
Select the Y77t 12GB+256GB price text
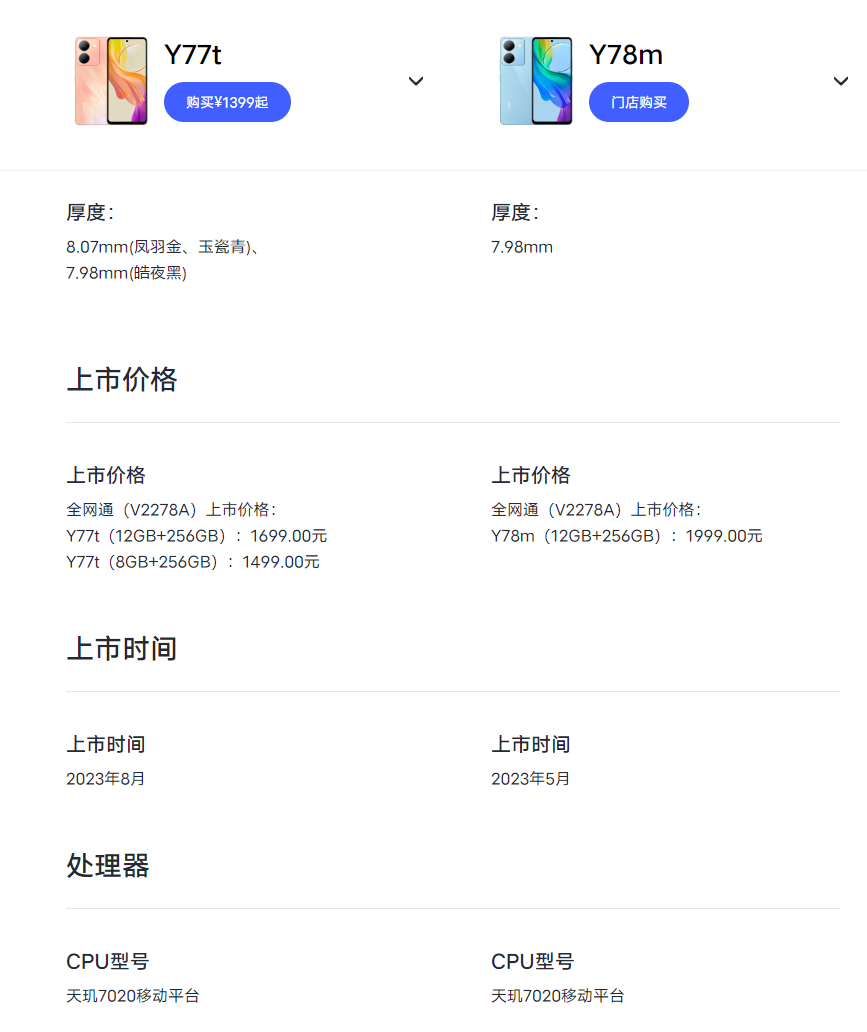point(195,535)
